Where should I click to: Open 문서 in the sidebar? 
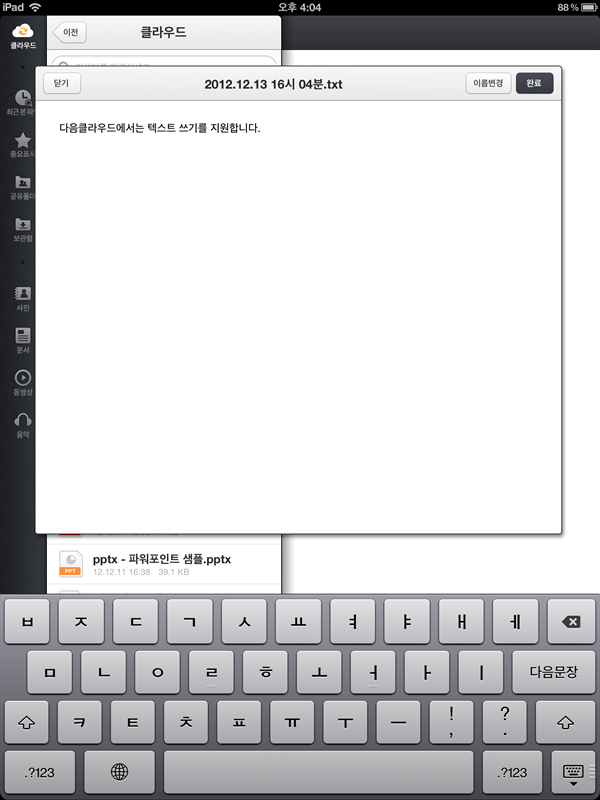click(x=22, y=340)
